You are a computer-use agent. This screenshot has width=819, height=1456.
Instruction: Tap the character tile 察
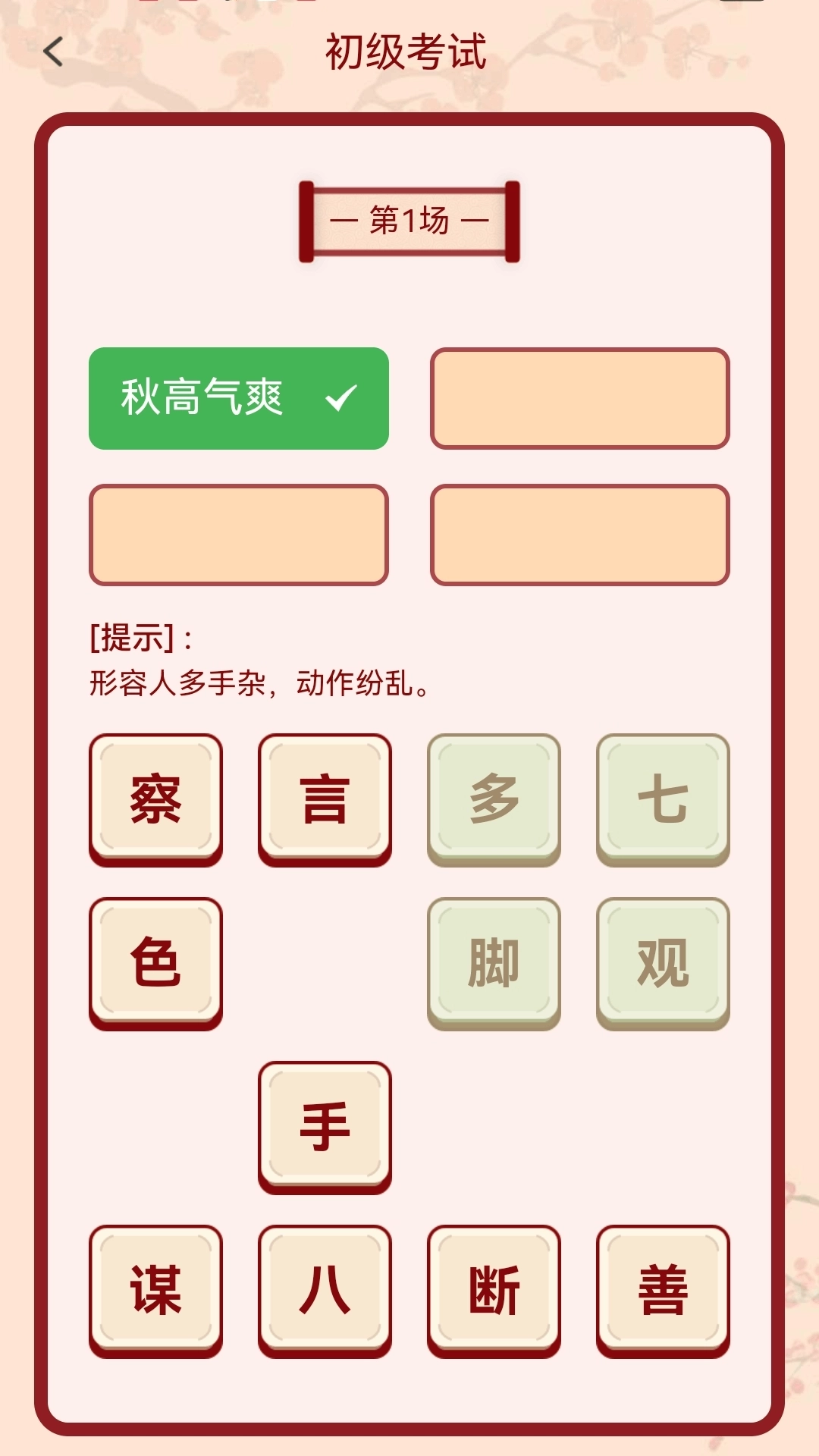(155, 800)
